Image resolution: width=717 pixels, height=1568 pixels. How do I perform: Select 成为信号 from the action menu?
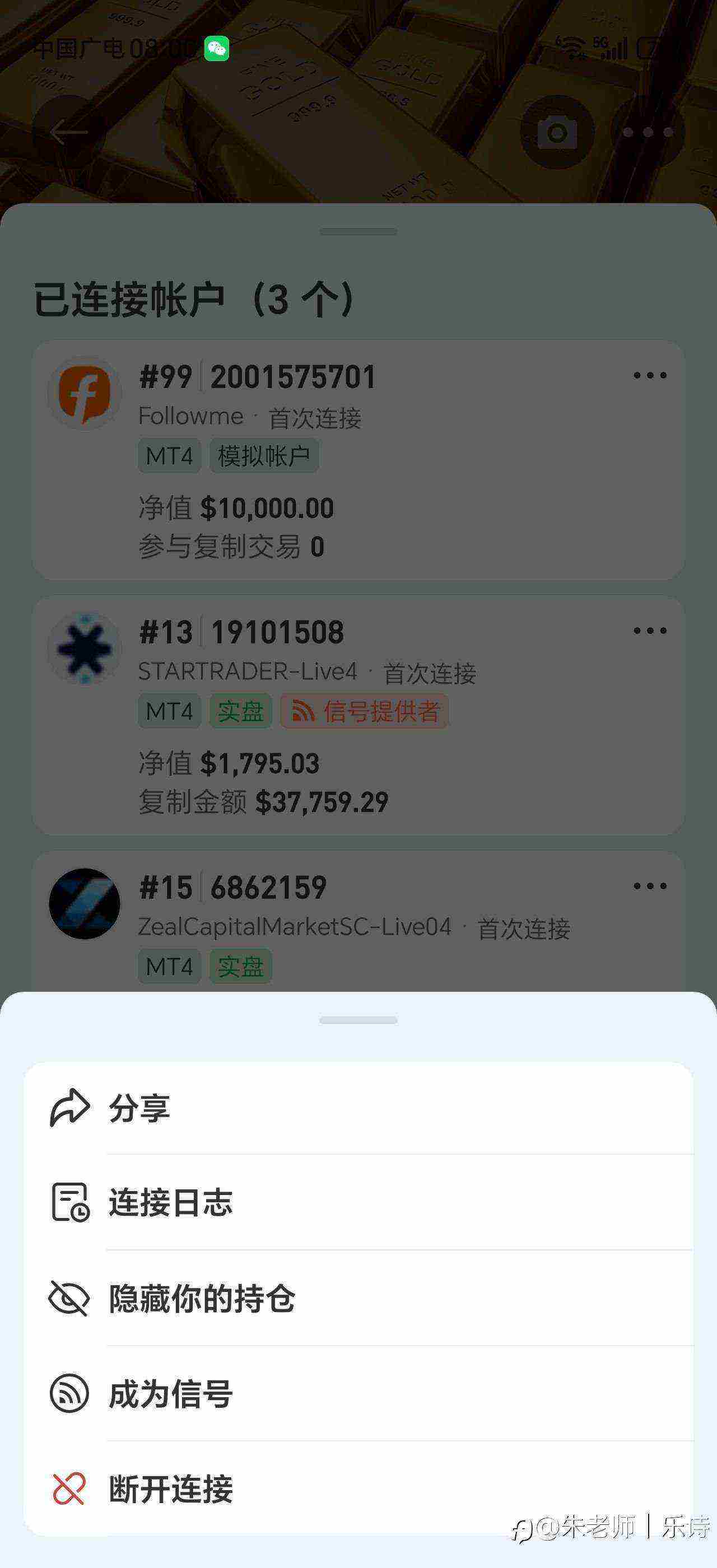[x=169, y=1393]
